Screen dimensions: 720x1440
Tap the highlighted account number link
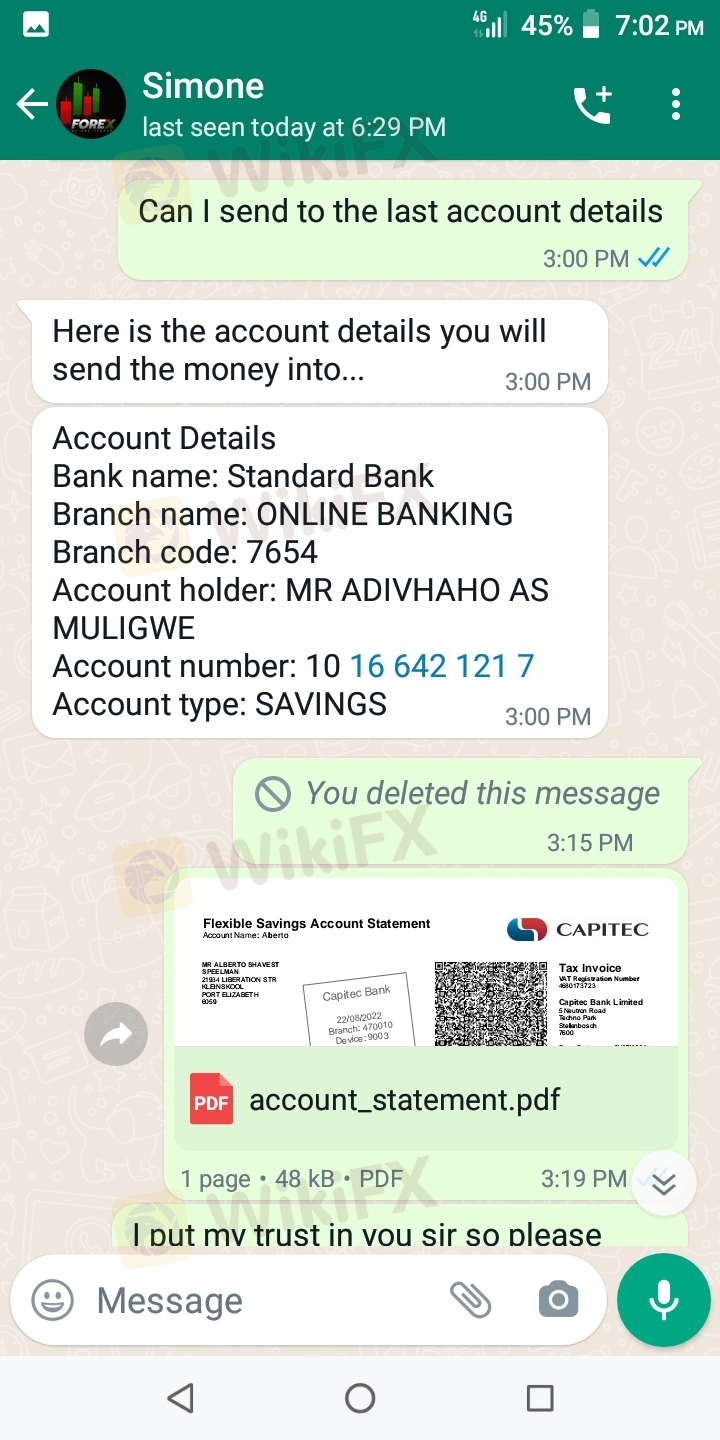coord(442,666)
